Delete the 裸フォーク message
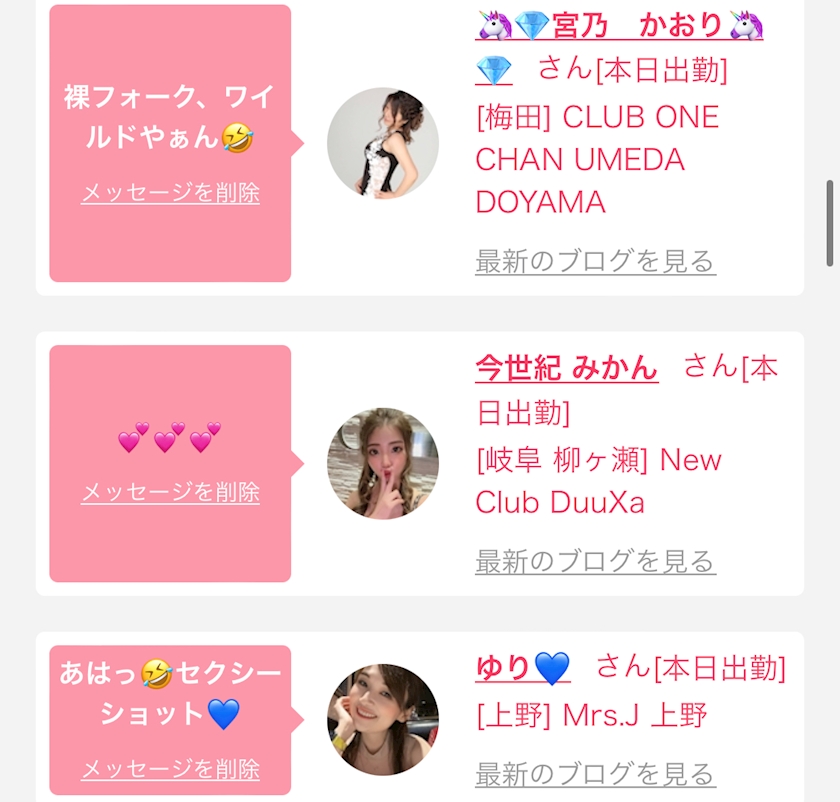Image resolution: width=840 pixels, height=802 pixels. [170, 193]
